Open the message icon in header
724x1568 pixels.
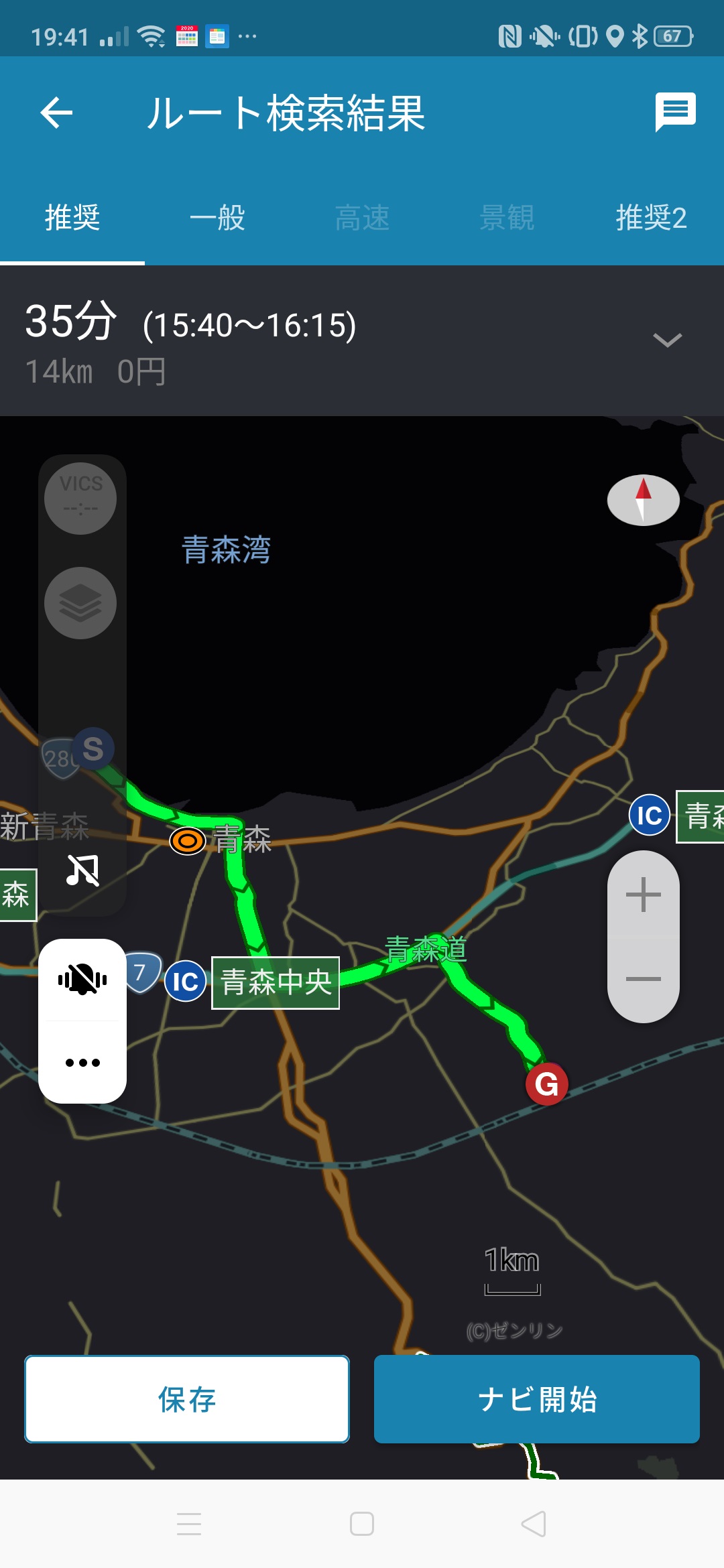pos(674,112)
